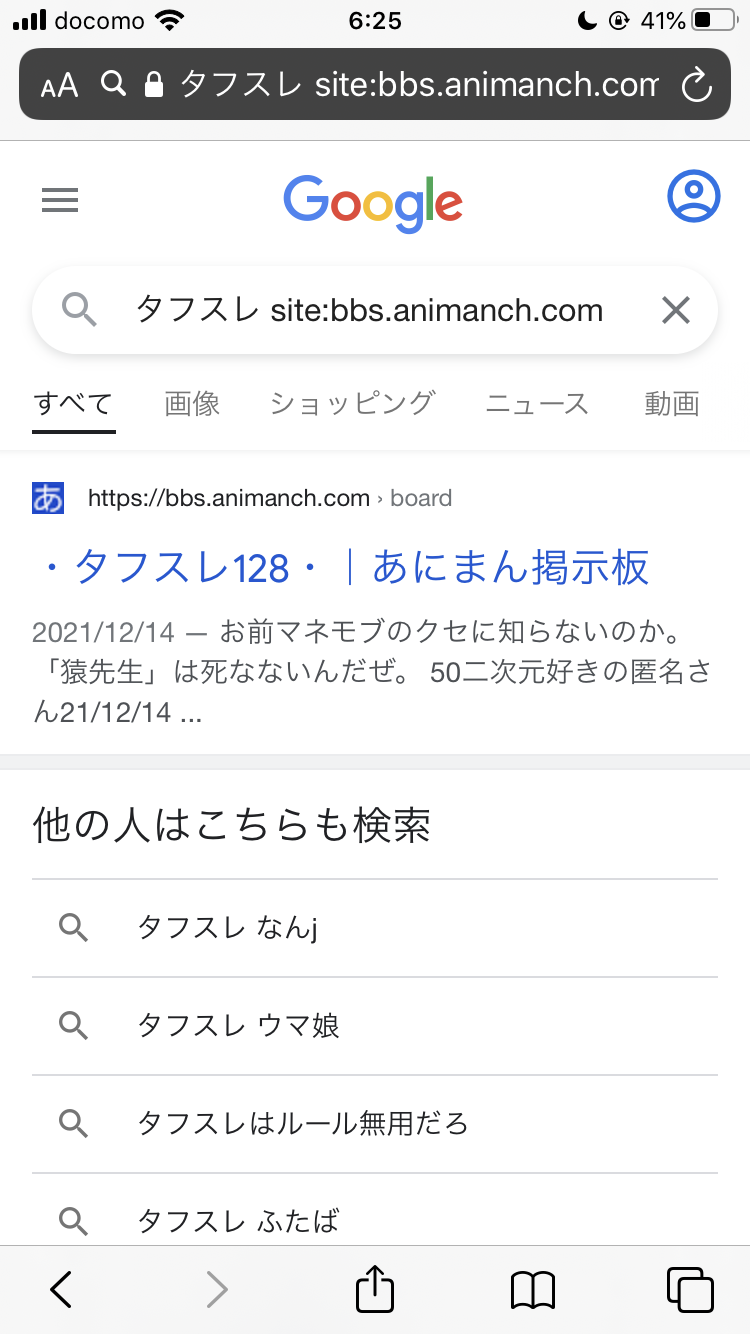Share this page from the toolbar

pos(375,1288)
